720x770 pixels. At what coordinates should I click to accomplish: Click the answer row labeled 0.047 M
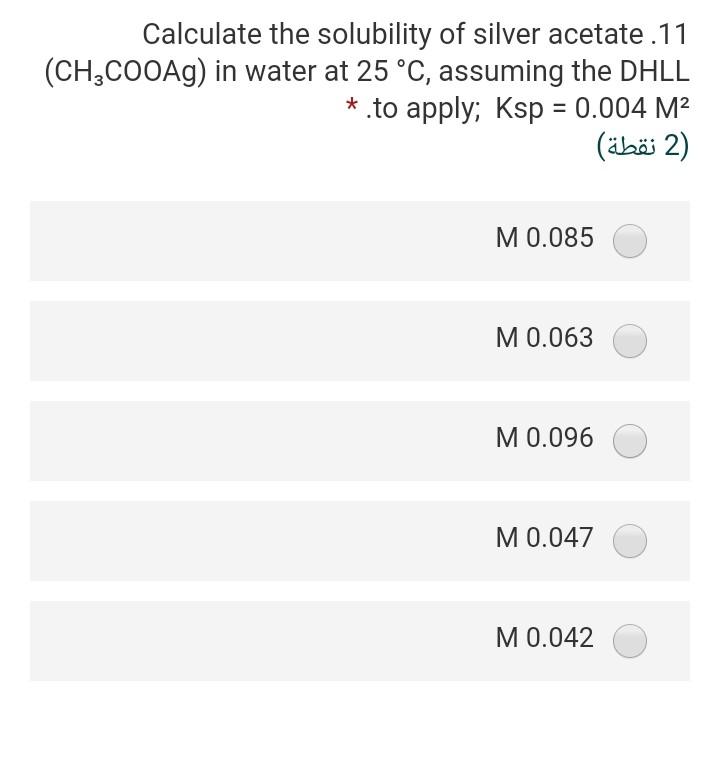click(x=360, y=539)
